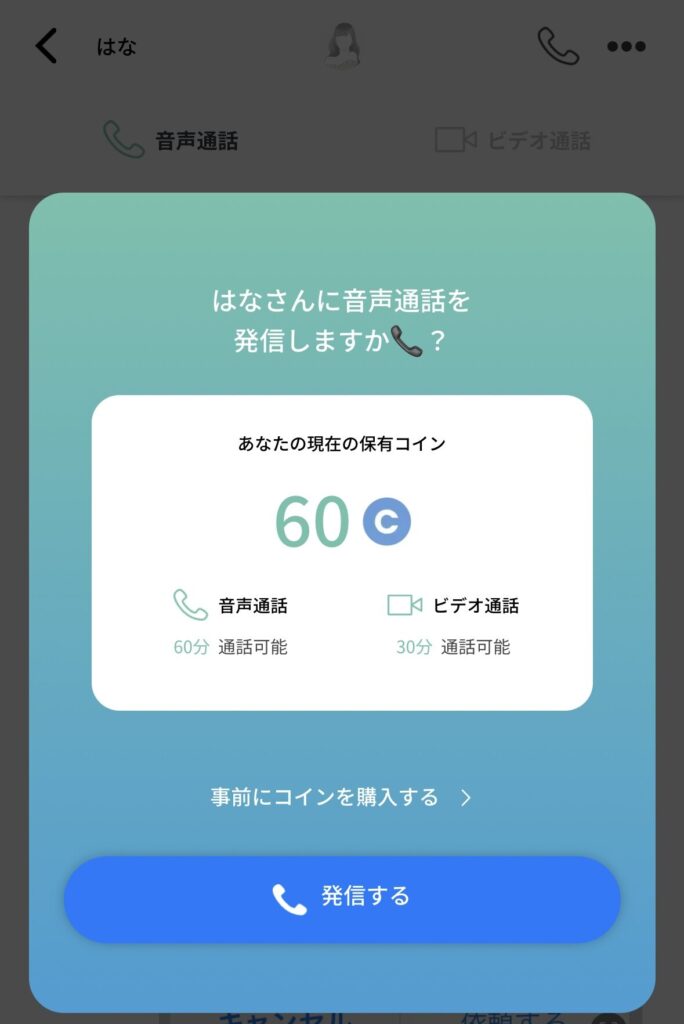Switch to the ビデオ通話 tab
This screenshot has height=1024, width=684.
click(513, 141)
